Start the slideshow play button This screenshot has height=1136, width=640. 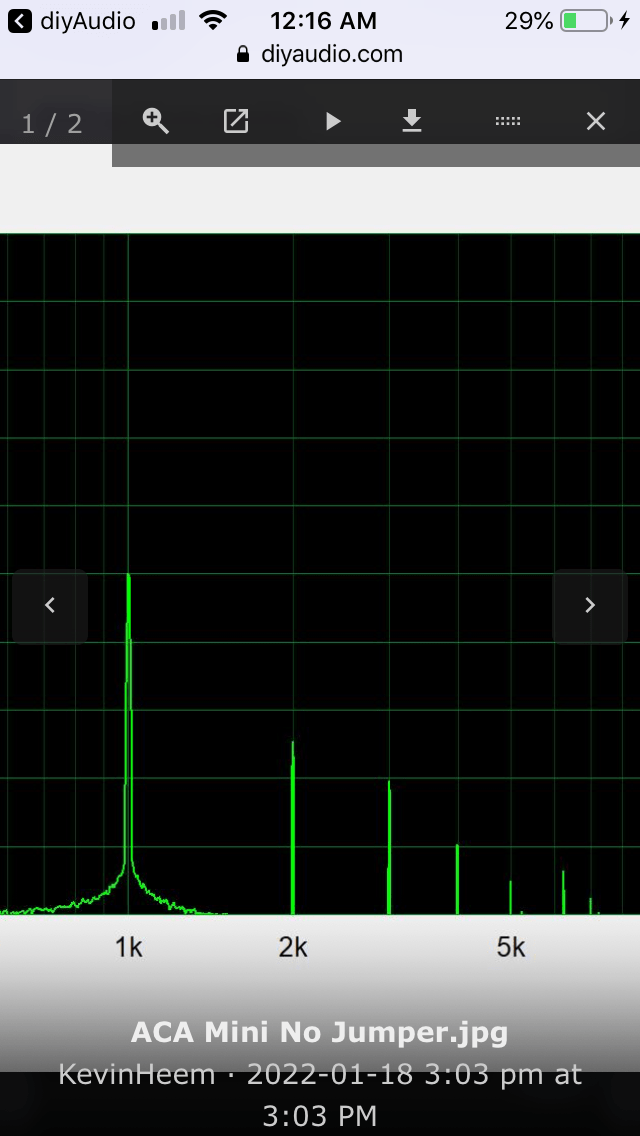pyautogui.click(x=333, y=121)
